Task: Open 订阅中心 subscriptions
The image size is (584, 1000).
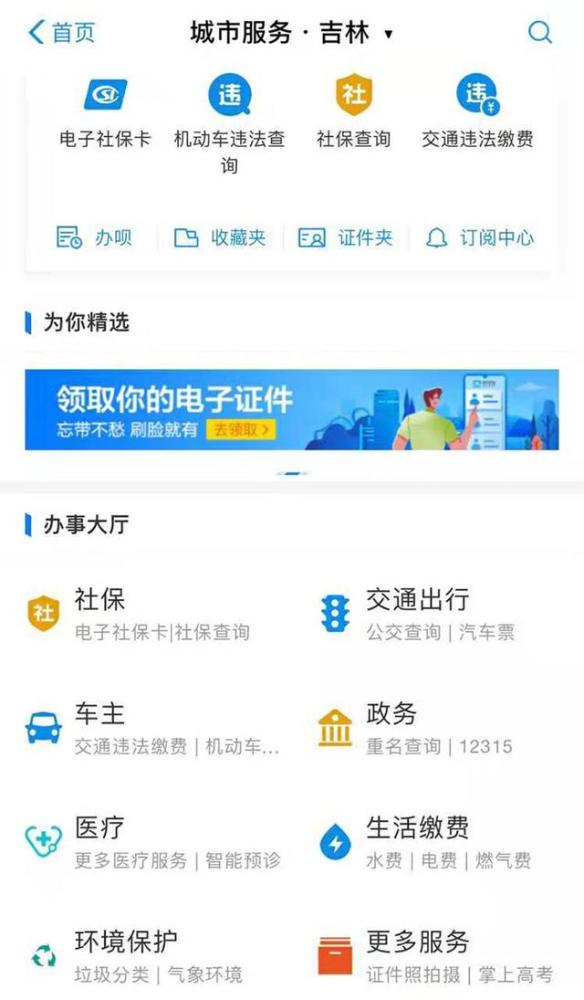Action: (479, 238)
